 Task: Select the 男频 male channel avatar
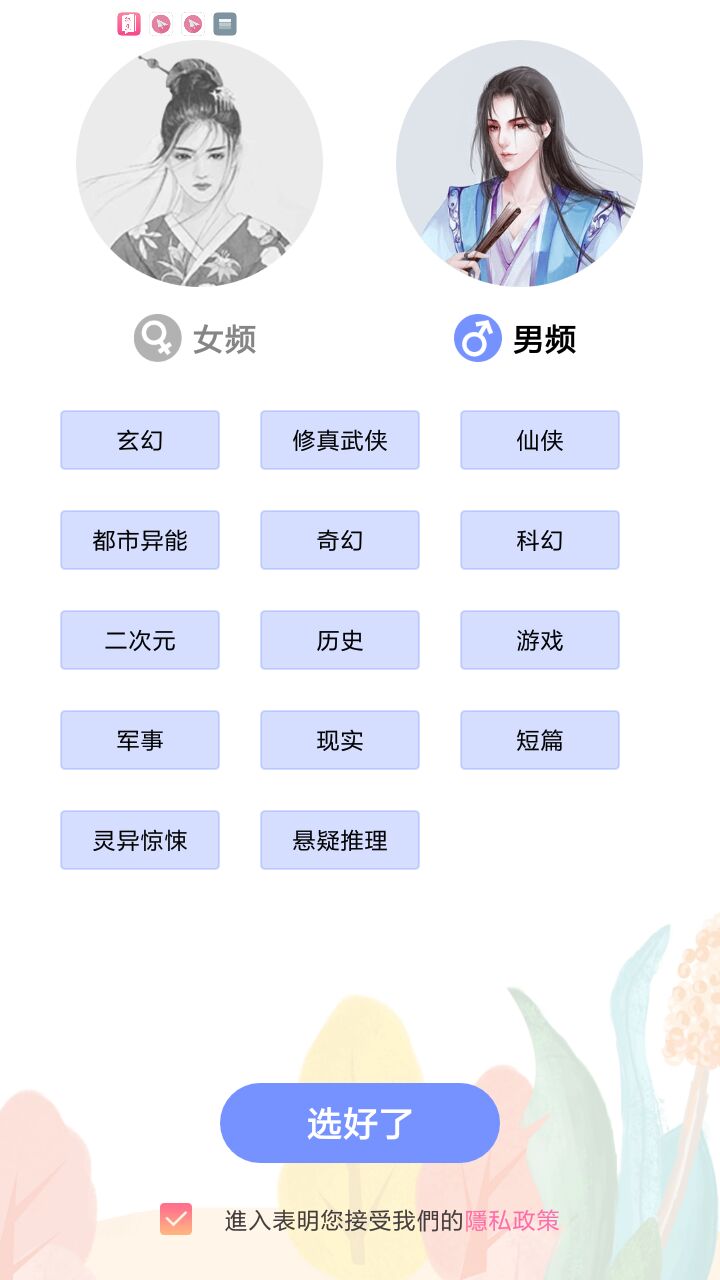point(519,164)
